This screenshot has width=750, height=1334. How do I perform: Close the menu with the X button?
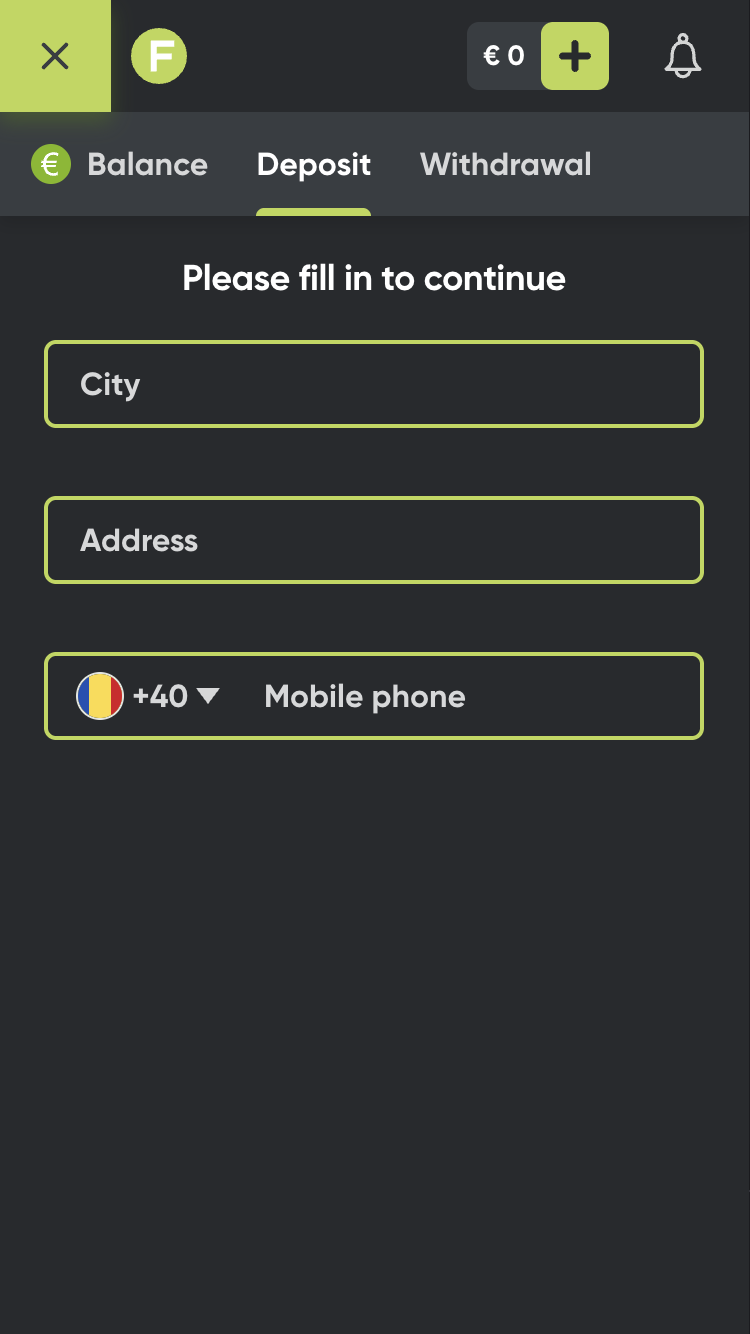pos(55,56)
